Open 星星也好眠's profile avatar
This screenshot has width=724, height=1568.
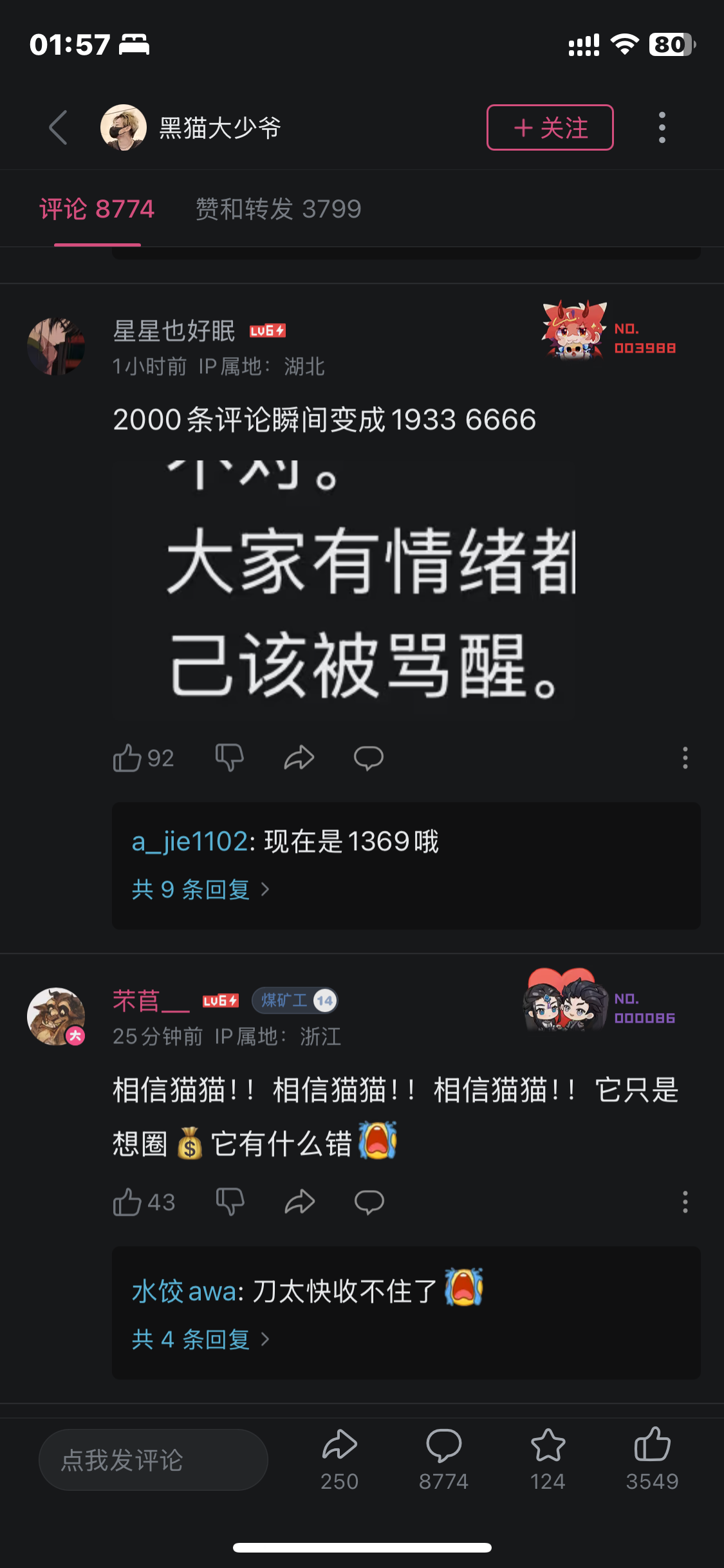[x=56, y=346]
